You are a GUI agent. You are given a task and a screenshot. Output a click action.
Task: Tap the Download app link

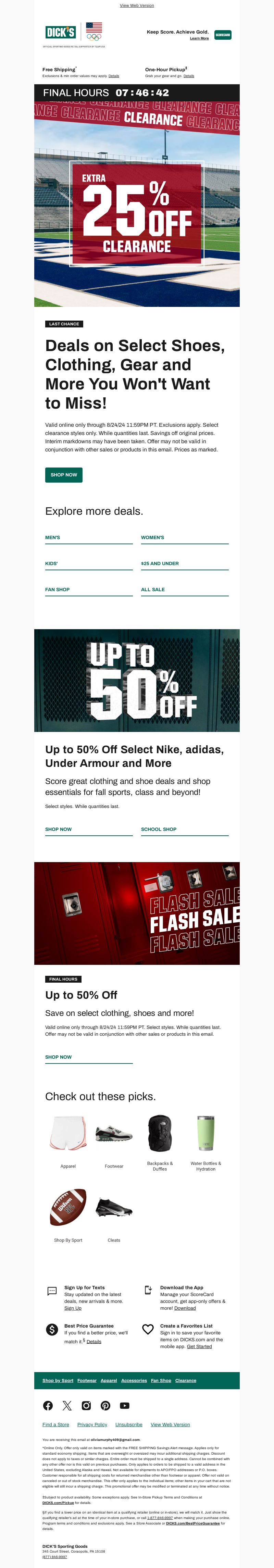(185, 1308)
